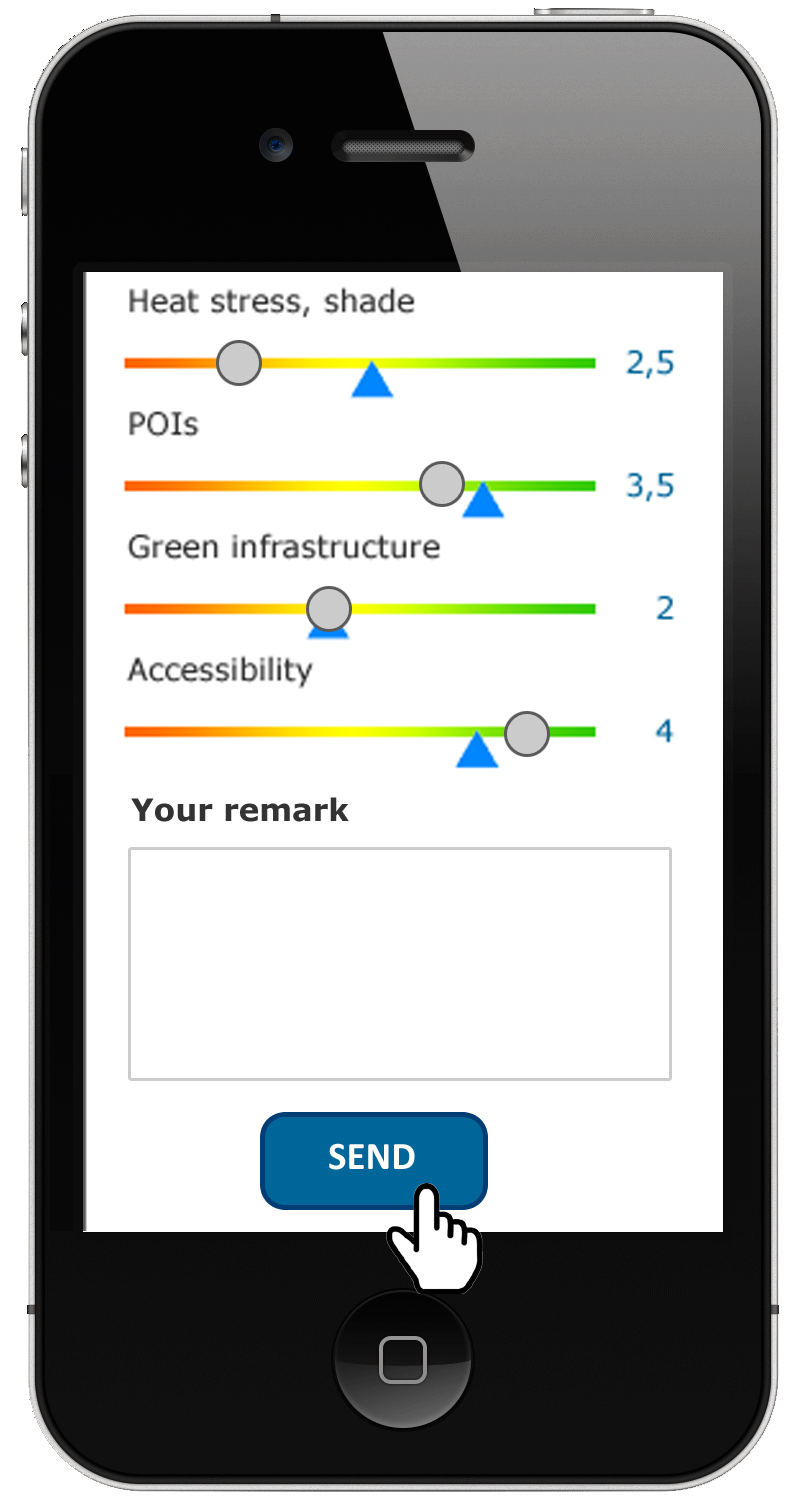The width and height of the screenshot is (800, 1500).
Task: Submit the ratings with SEND
Action: 372,1157
